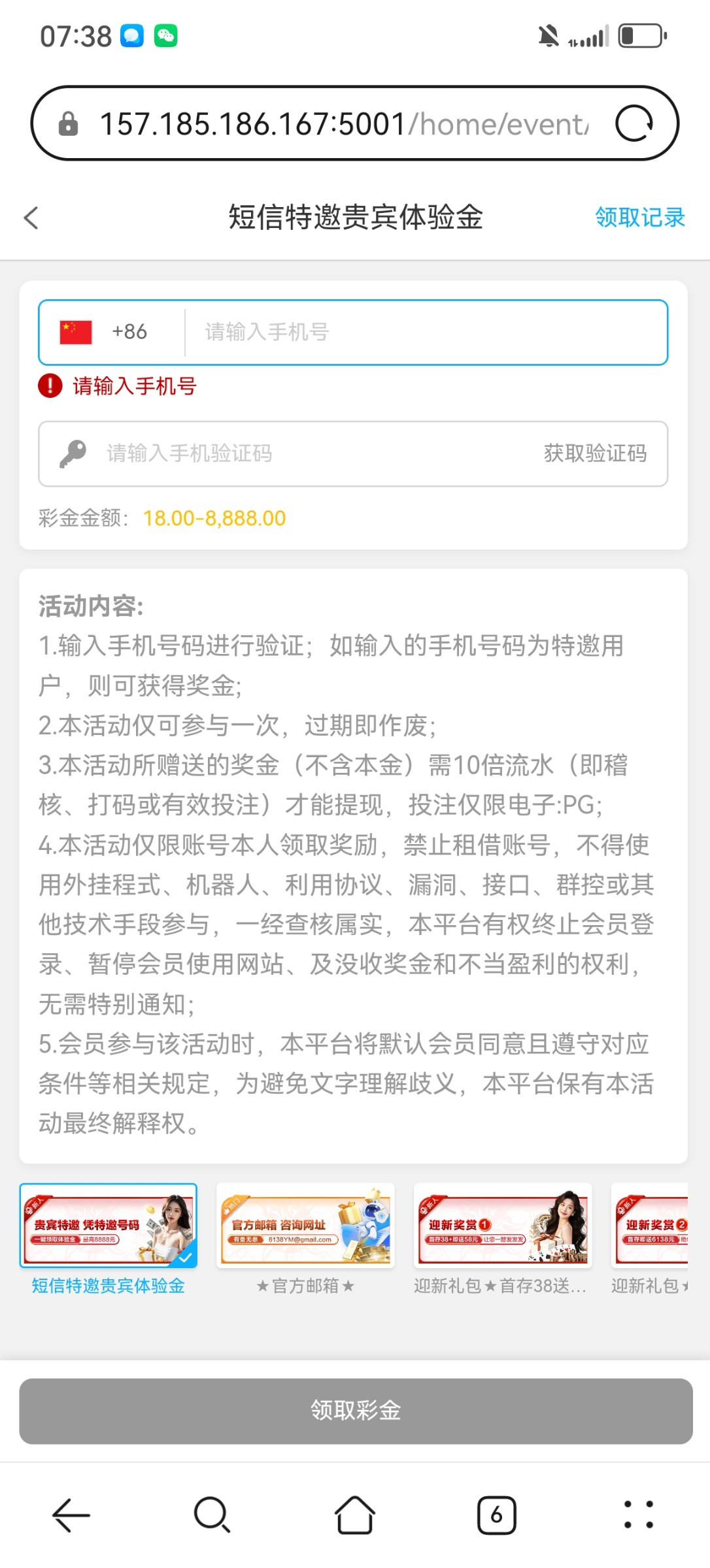Open the browser search icon

coord(212,1514)
